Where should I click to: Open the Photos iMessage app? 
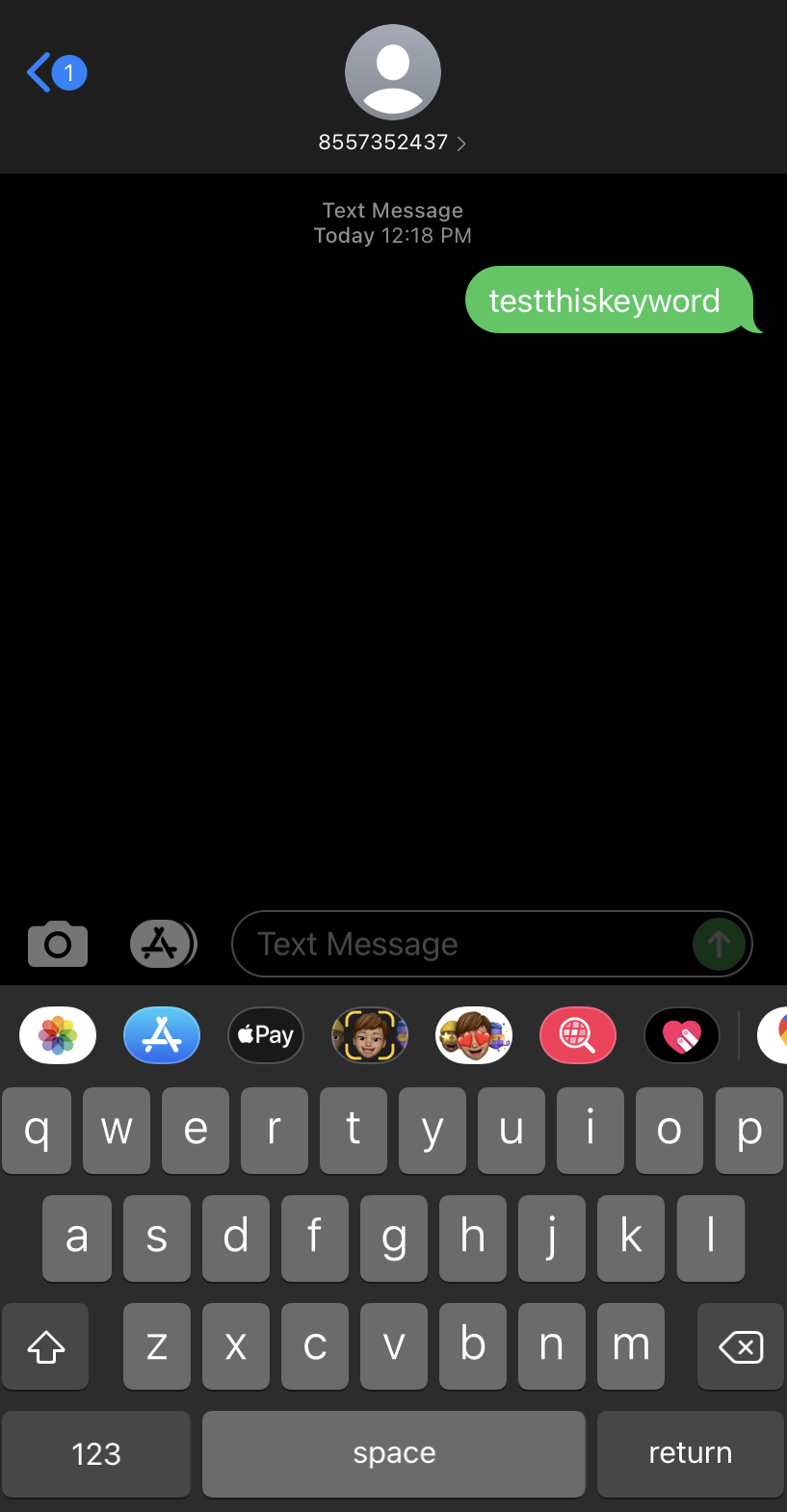point(58,1035)
